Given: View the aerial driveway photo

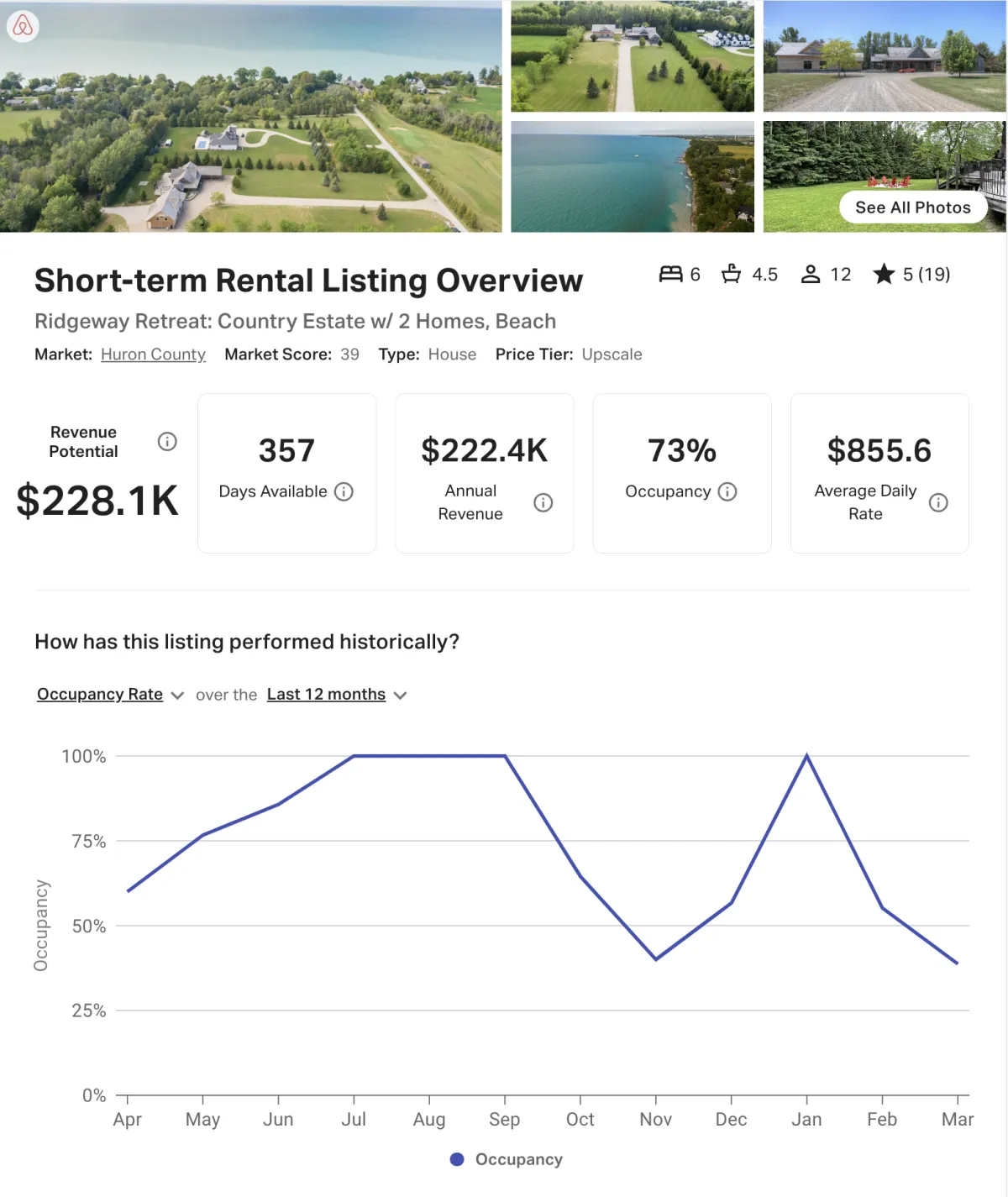Looking at the screenshot, I should coord(632,56).
